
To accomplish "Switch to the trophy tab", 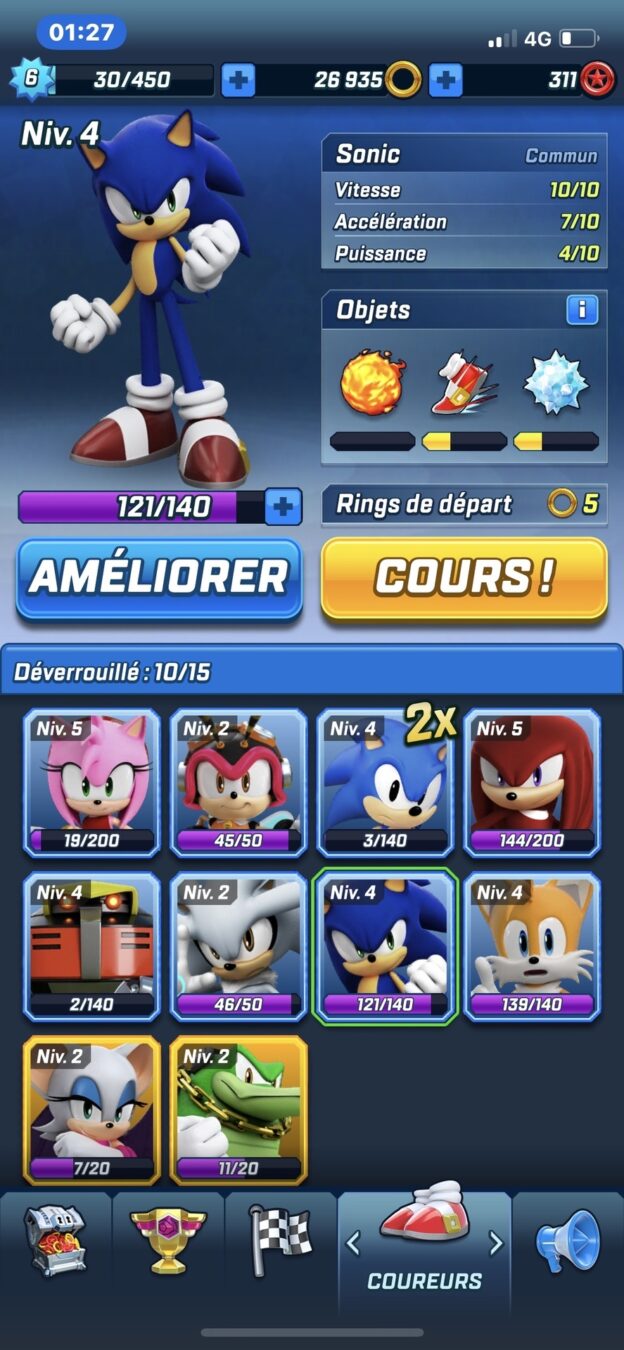I will (168, 1240).
